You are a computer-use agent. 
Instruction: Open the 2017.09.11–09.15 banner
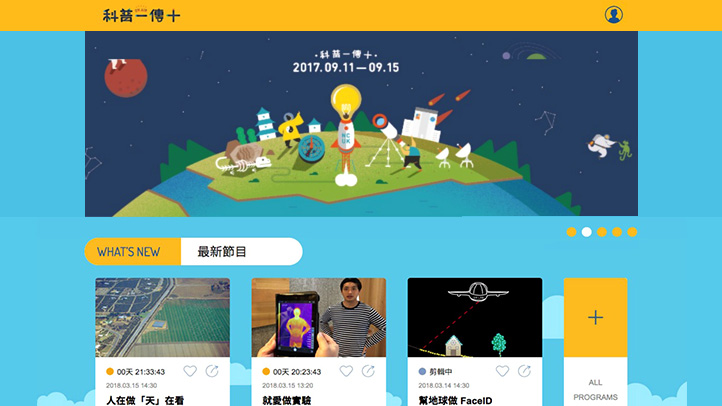(361, 124)
